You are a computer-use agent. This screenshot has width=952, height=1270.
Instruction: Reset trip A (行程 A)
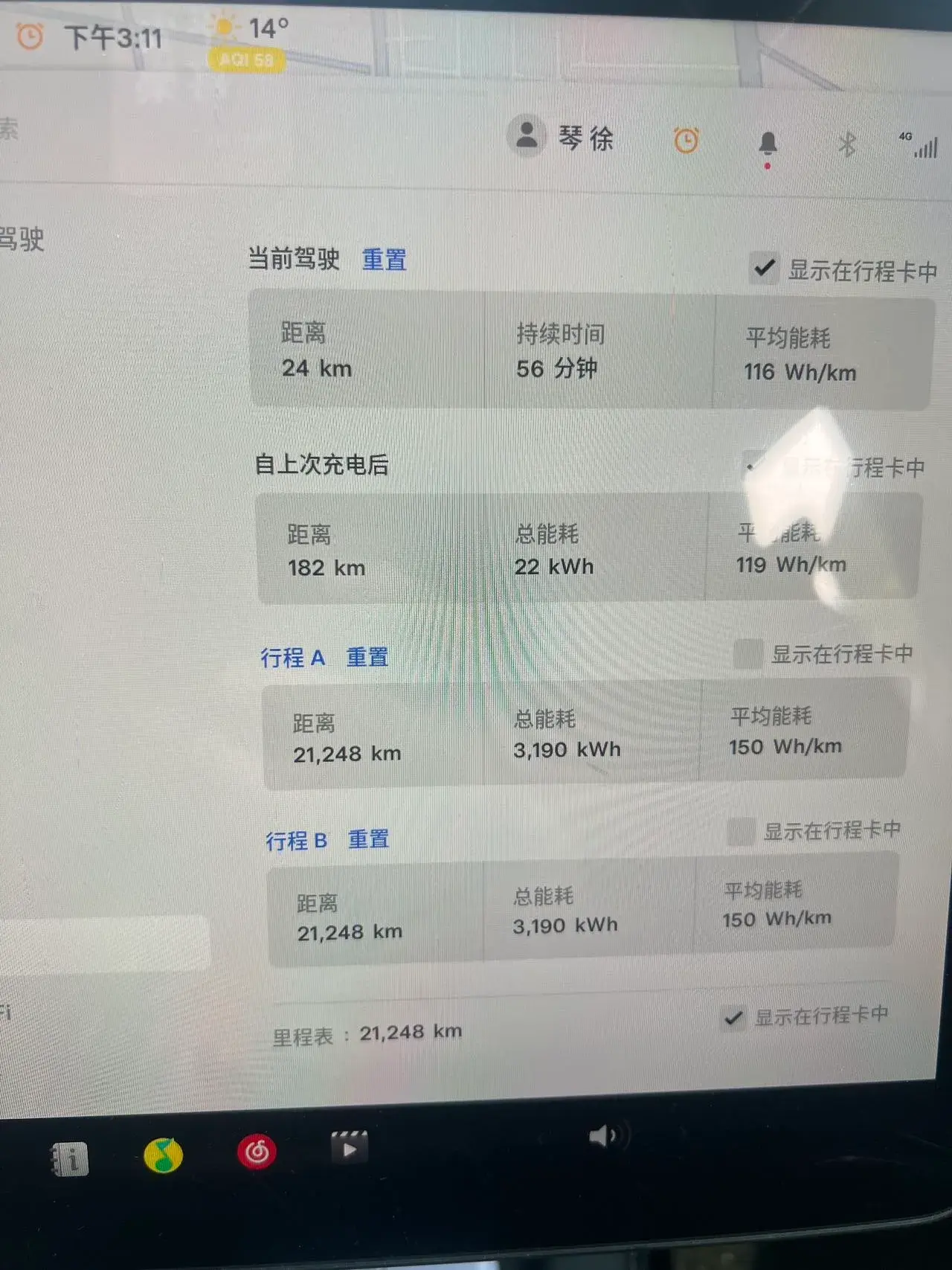pyautogui.click(x=367, y=657)
